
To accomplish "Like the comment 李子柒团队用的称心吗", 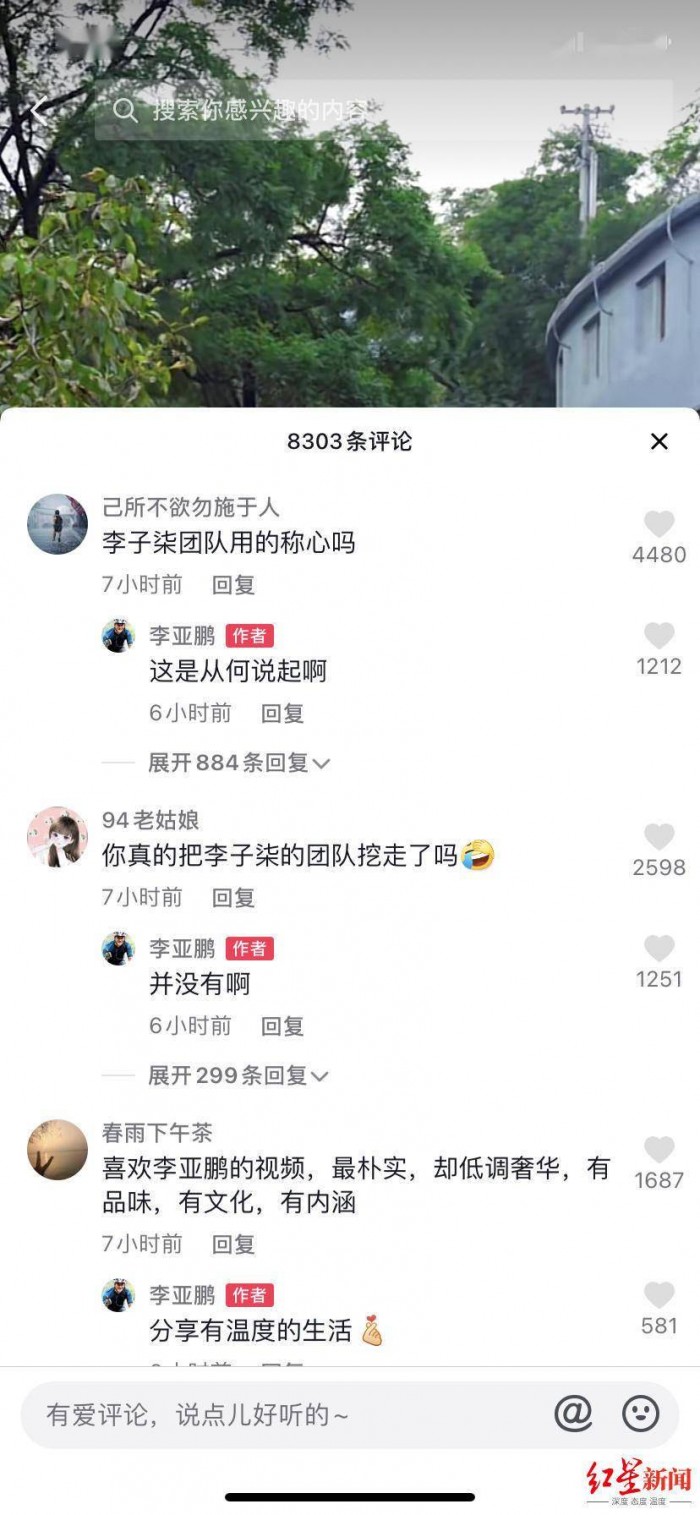I will click(659, 524).
